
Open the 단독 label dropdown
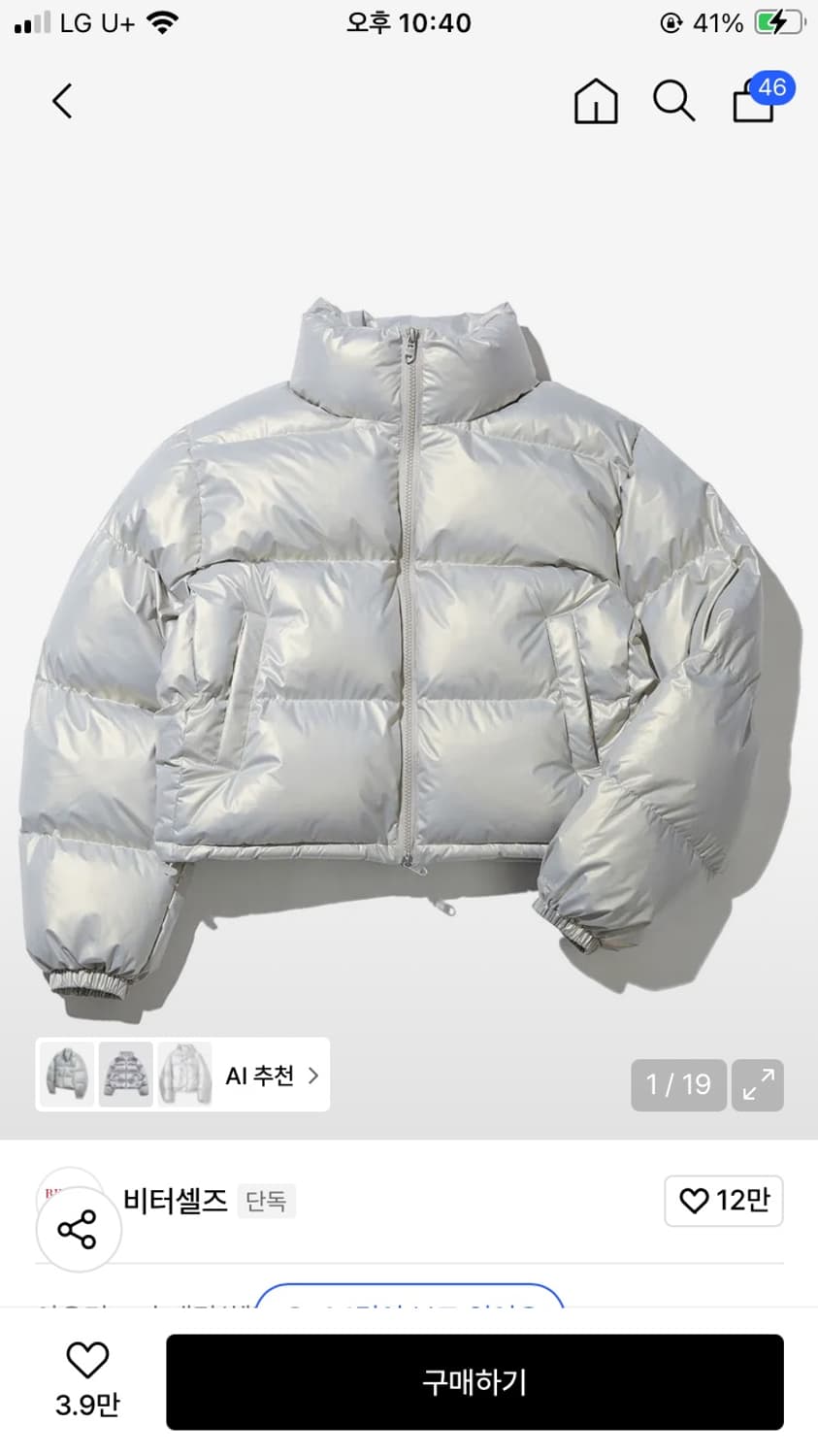tap(265, 1201)
